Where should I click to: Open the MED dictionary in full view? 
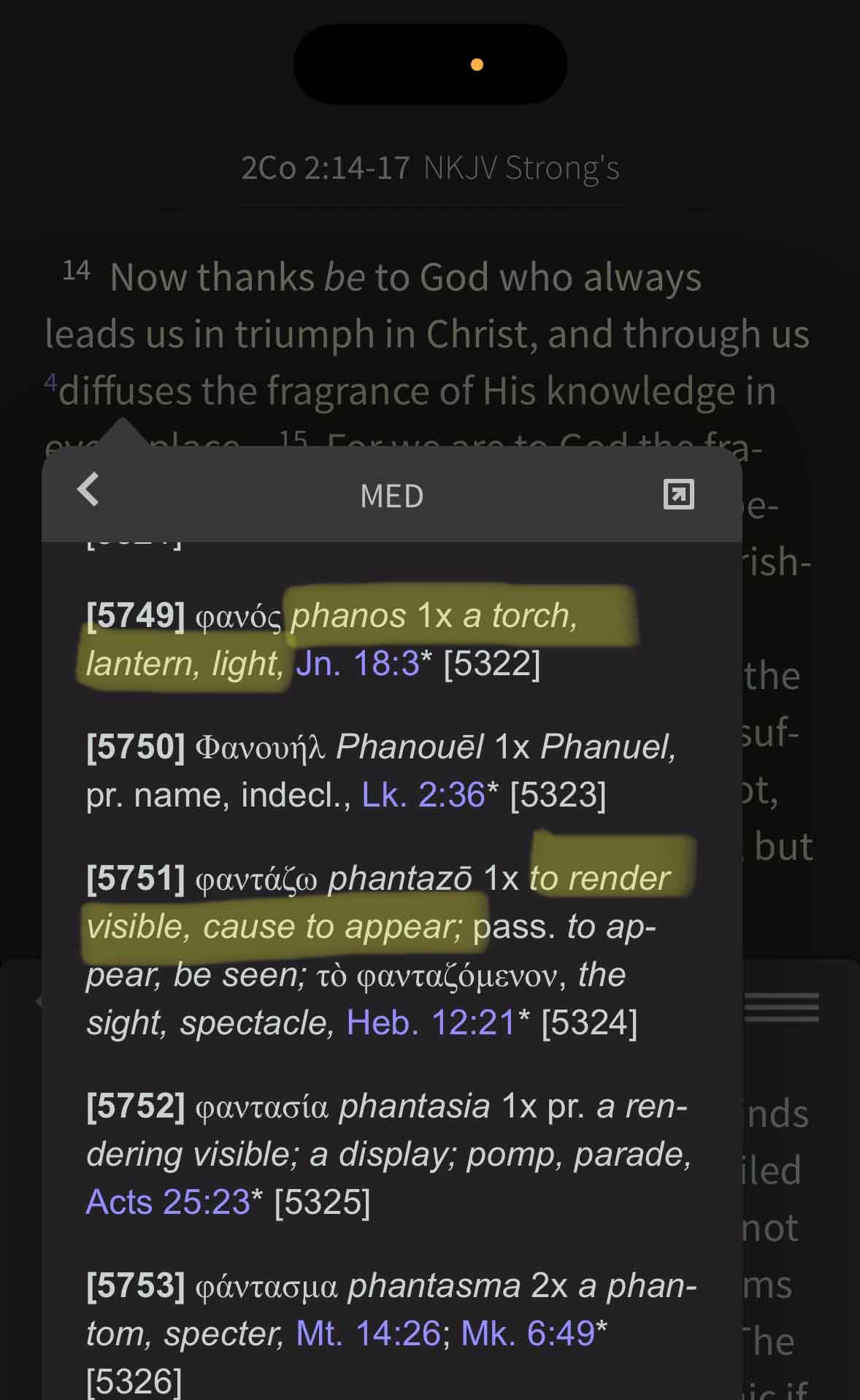[678, 494]
